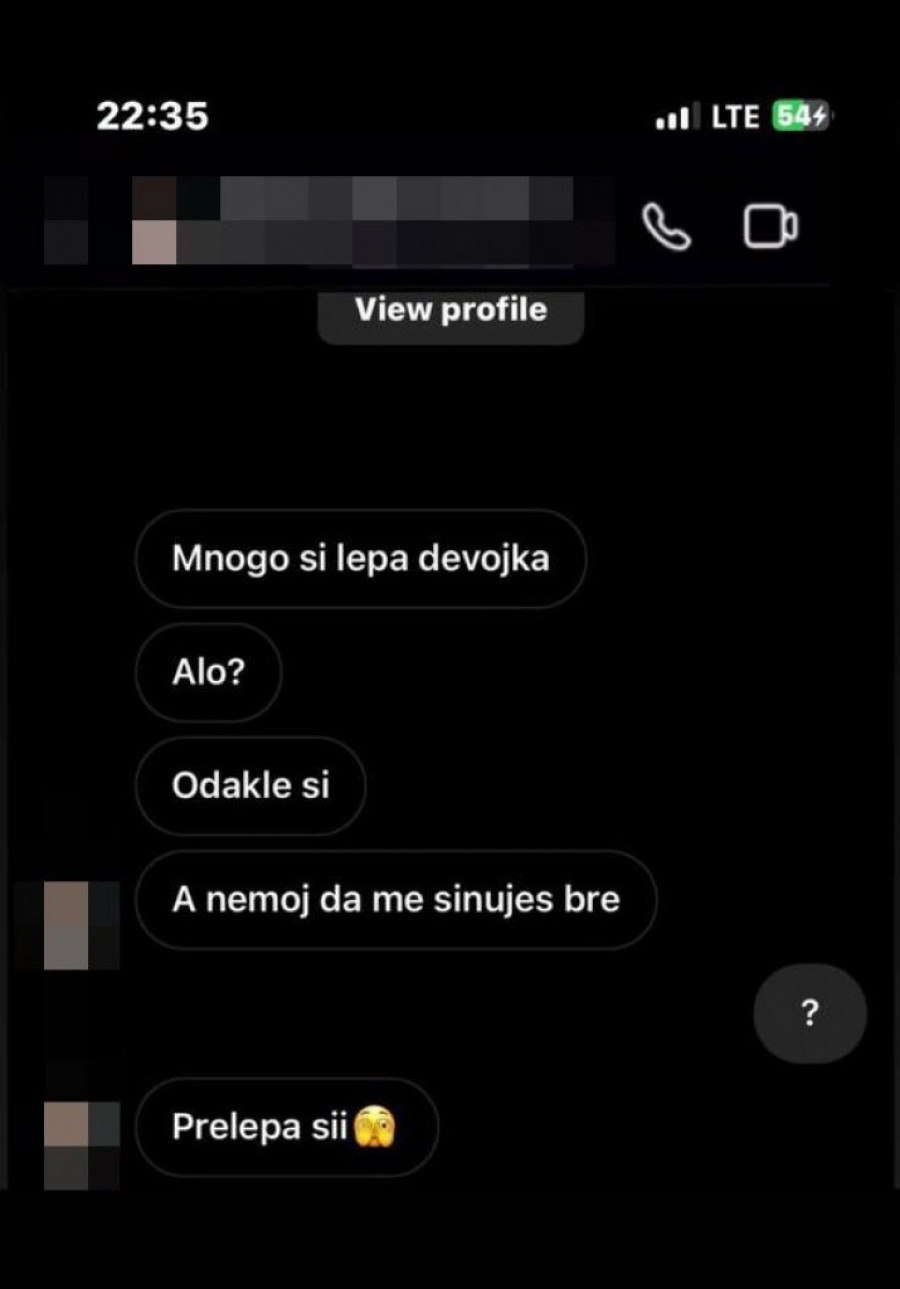
Task: Tap the View profile button
Action: (x=451, y=311)
